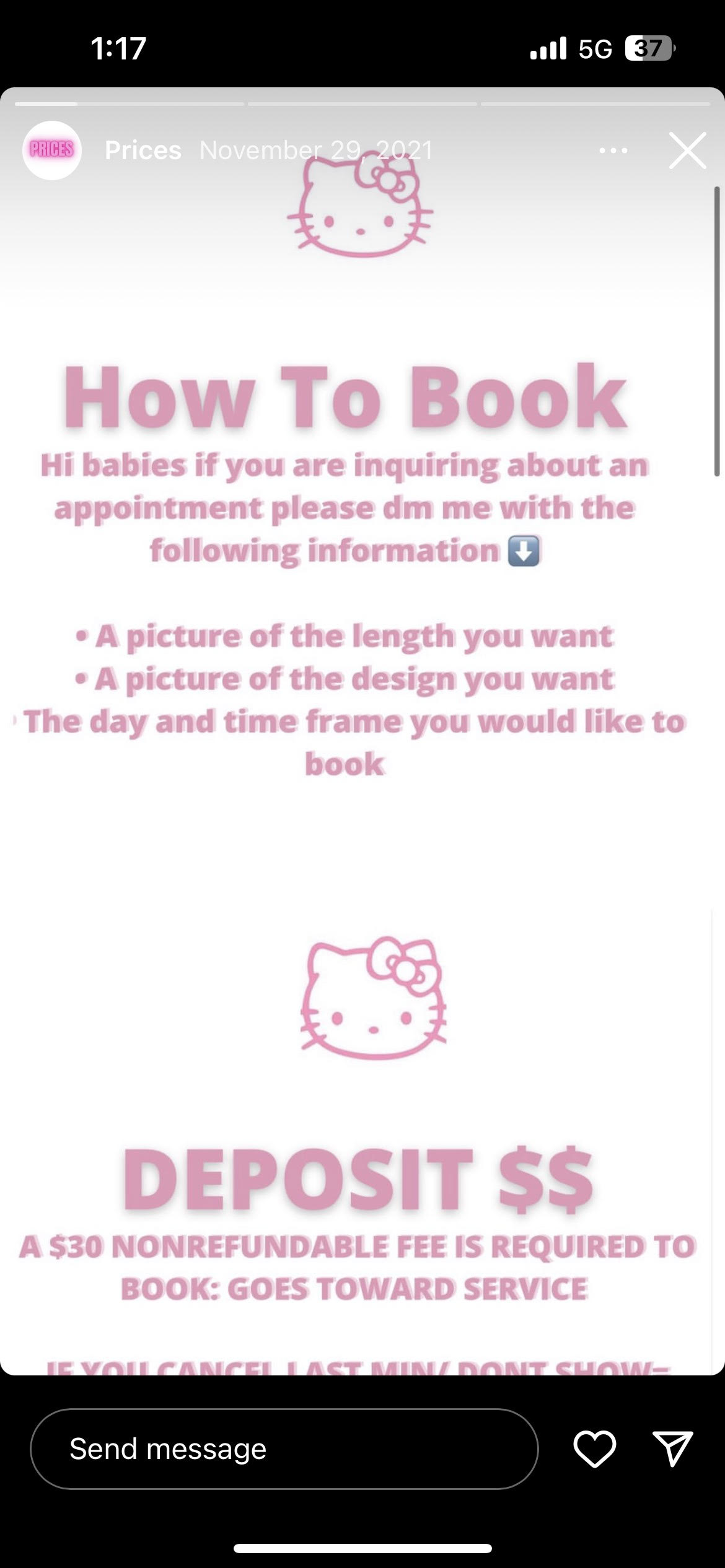
Task: Share the story via paper plane icon
Action: pos(672,1450)
